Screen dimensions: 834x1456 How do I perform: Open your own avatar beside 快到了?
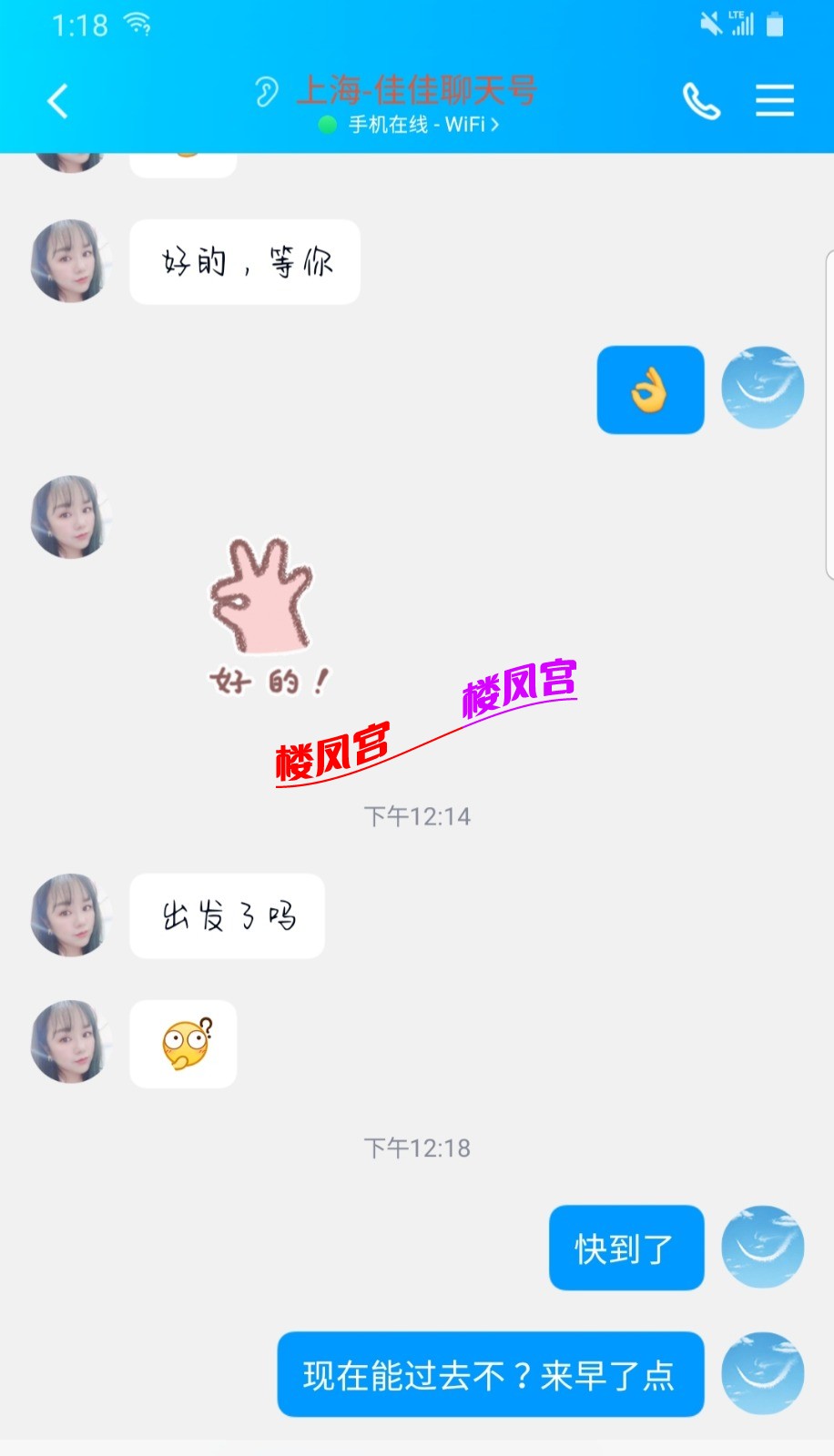coord(762,1247)
